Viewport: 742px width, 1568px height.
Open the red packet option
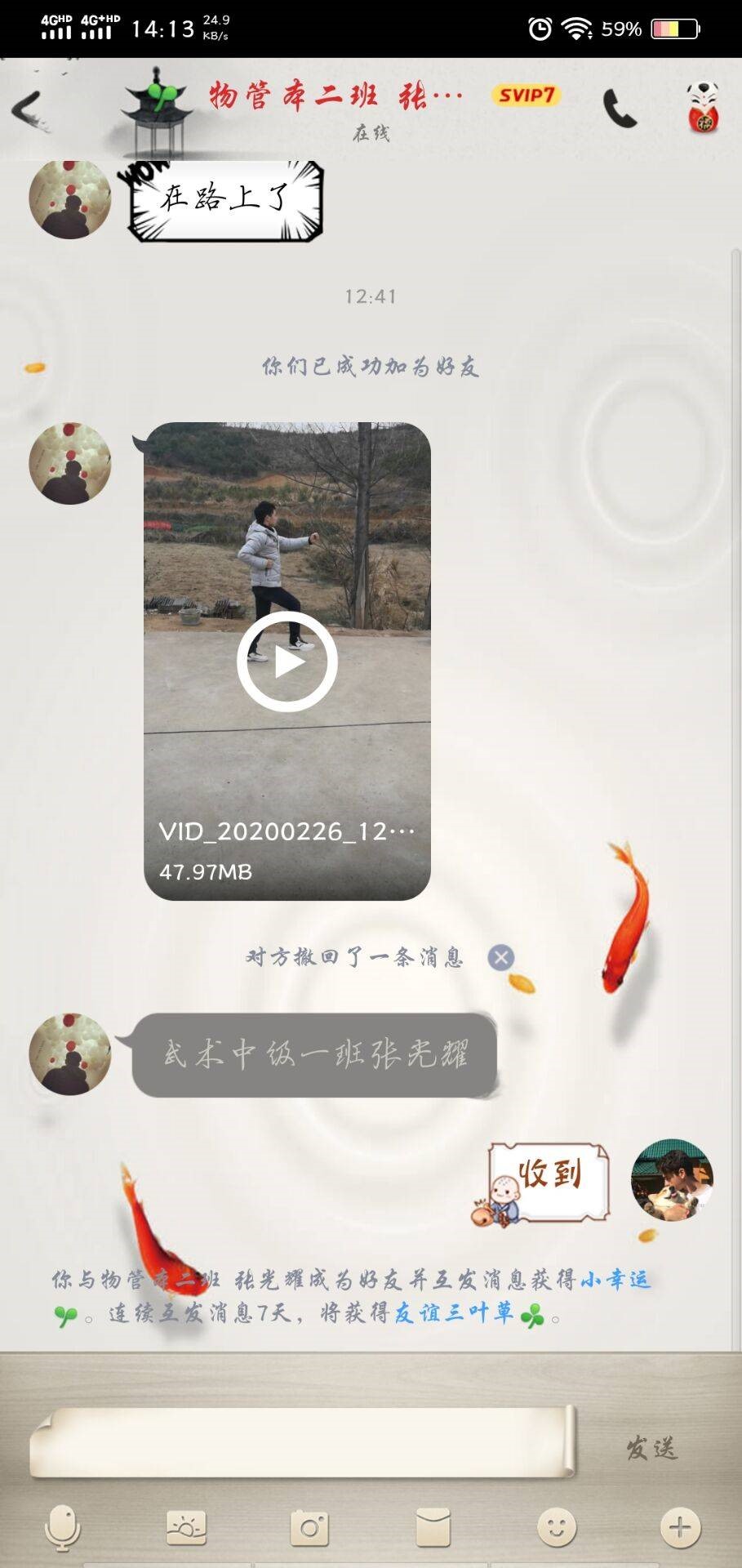pos(433,1527)
